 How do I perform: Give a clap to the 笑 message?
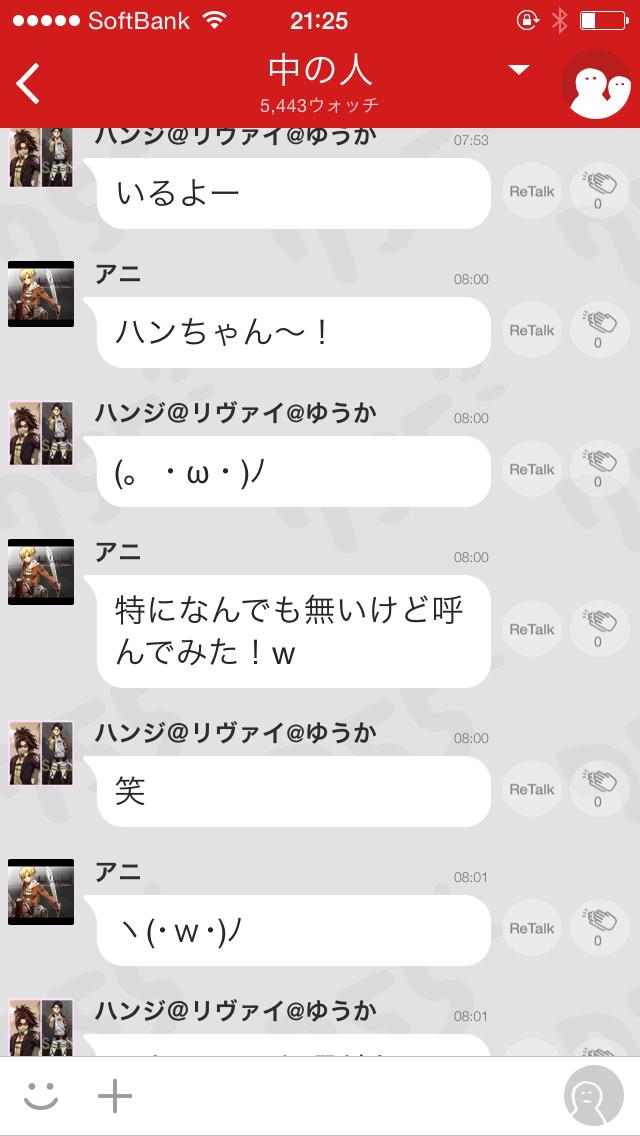598,789
